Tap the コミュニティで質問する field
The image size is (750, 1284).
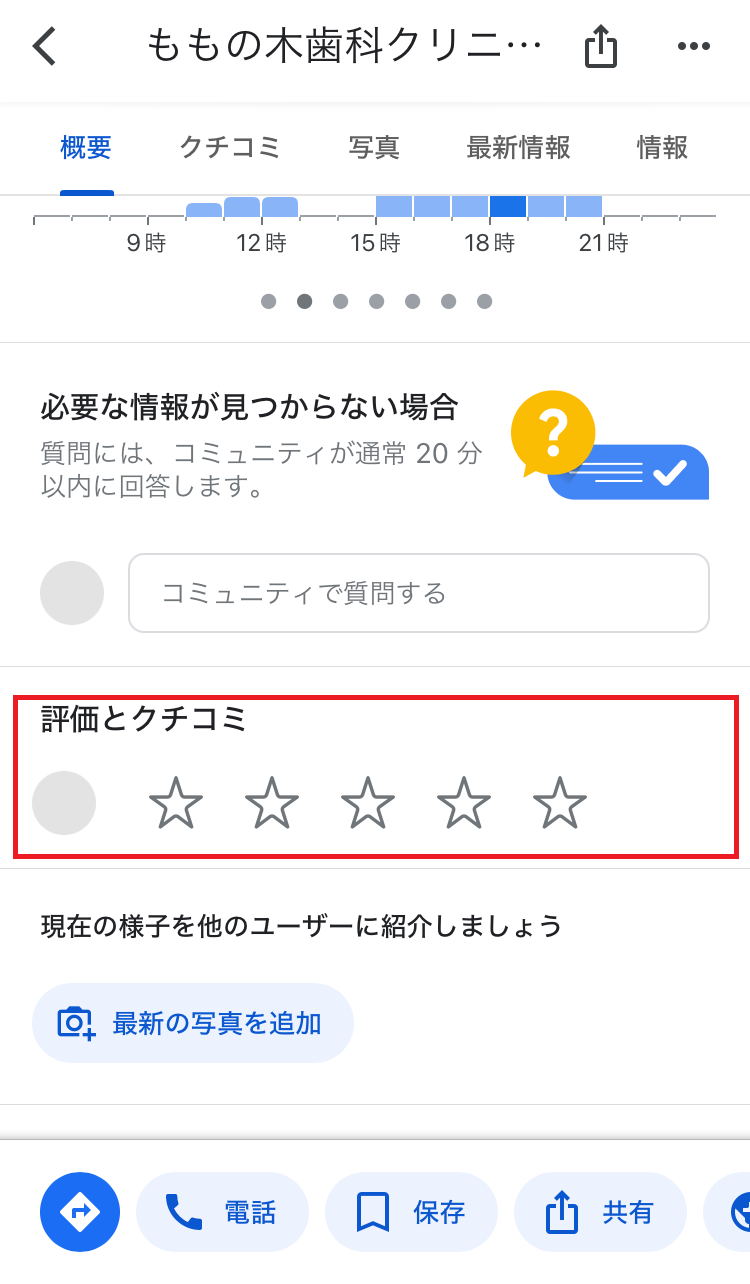click(x=418, y=593)
